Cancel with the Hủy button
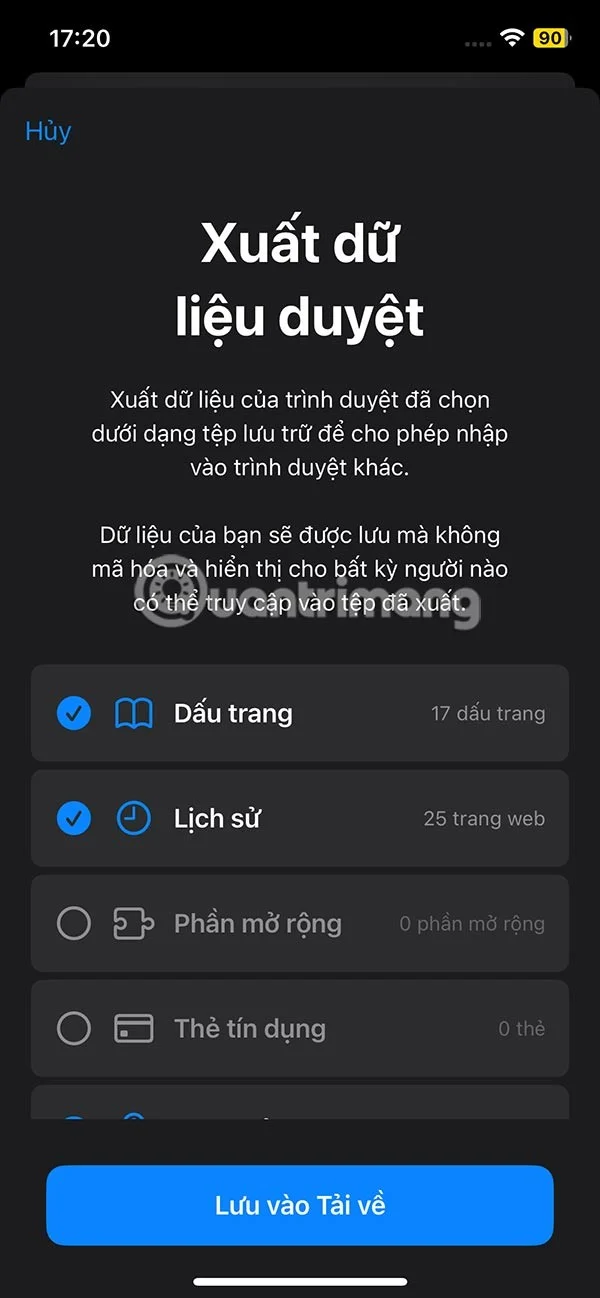The height and width of the screenshot is (1298, 600). (x=48, y=131)
